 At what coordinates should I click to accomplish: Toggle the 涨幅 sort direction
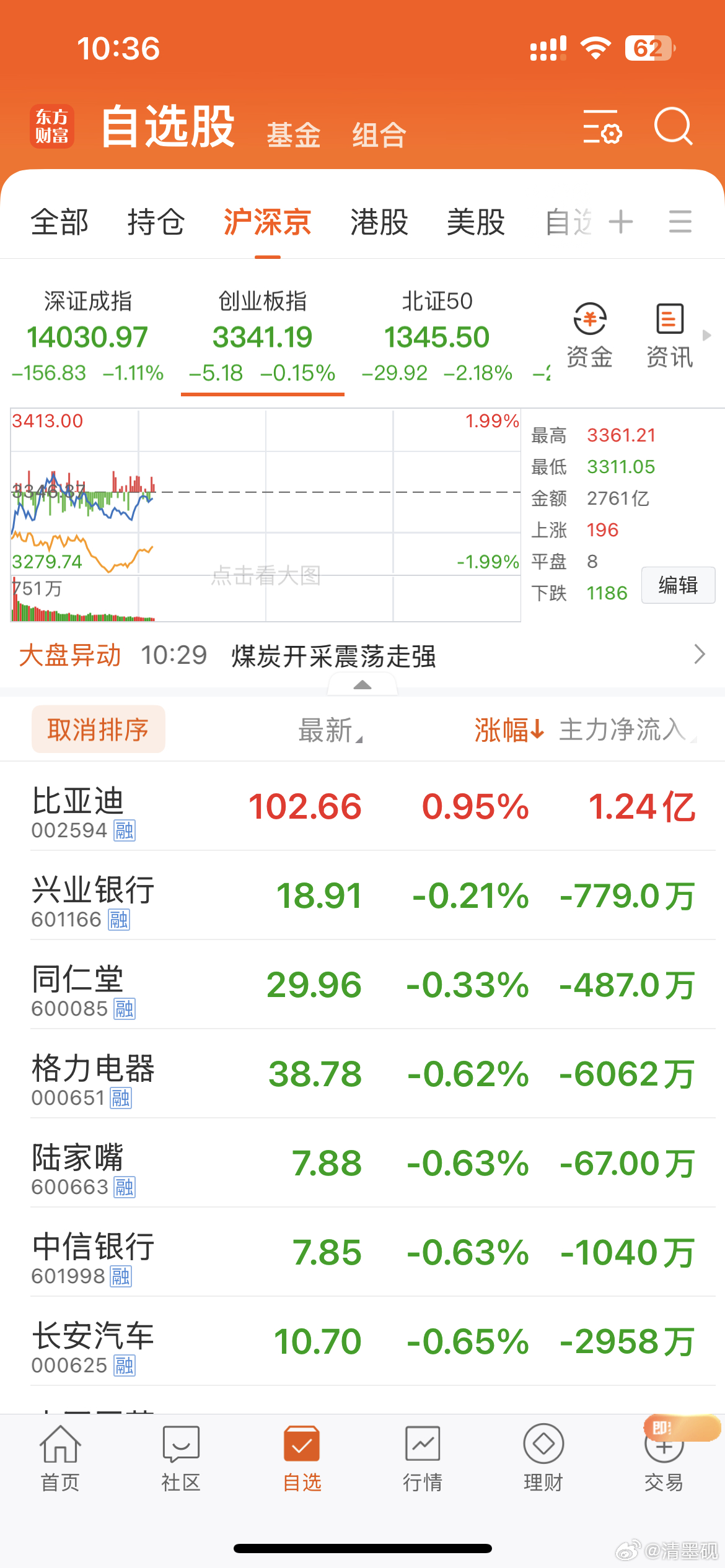tap(509, 731)
